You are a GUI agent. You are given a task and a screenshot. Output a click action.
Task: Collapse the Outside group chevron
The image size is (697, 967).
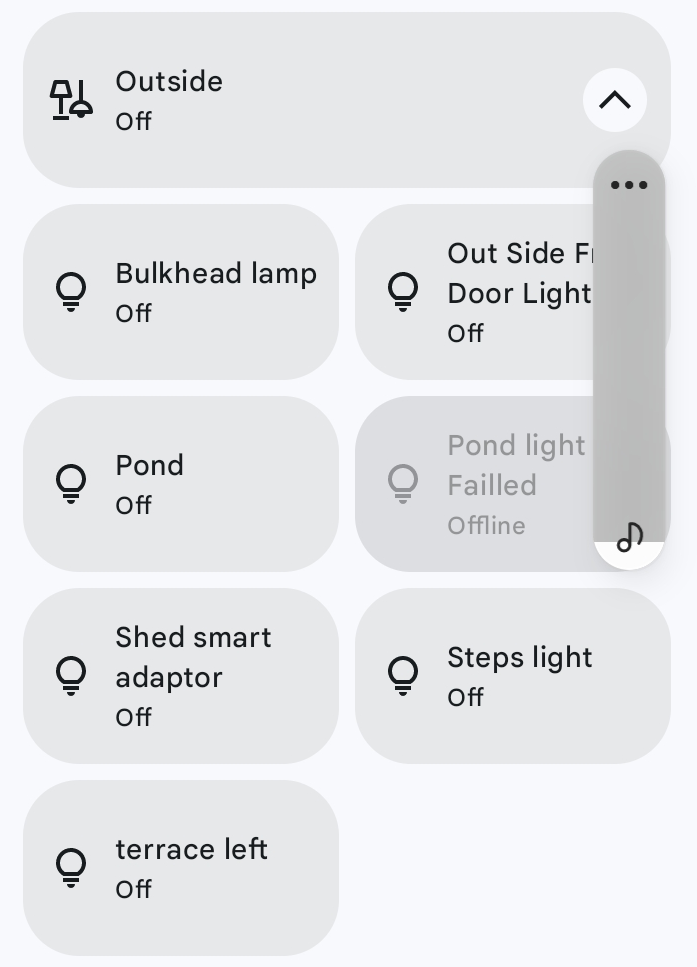[x=614, y=100]
